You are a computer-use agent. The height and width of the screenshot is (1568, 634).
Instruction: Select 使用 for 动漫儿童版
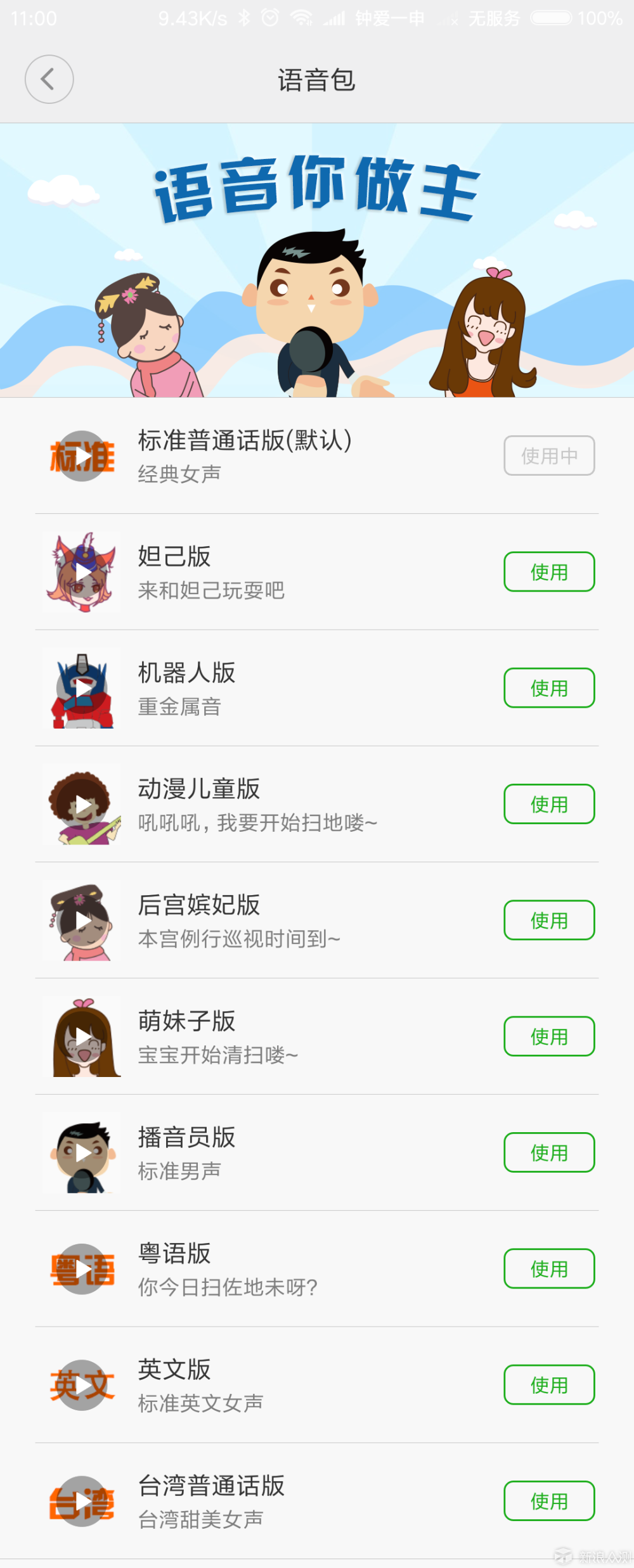pos(549,804)
